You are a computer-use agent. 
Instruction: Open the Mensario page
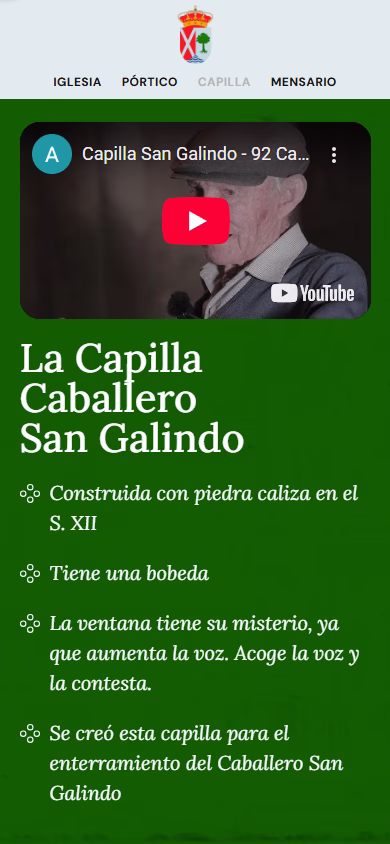click(303, 82)
